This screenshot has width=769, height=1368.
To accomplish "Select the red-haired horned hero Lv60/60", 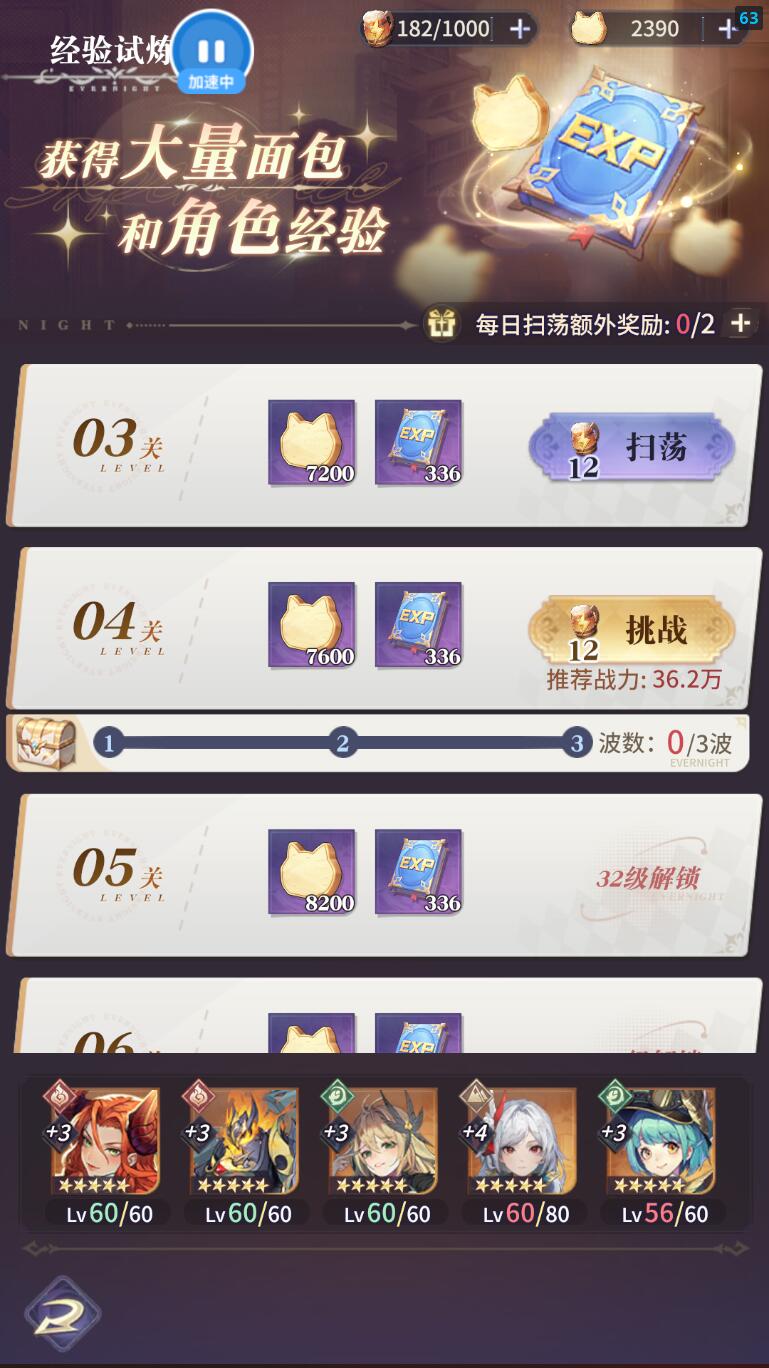I will point(104,1142).
